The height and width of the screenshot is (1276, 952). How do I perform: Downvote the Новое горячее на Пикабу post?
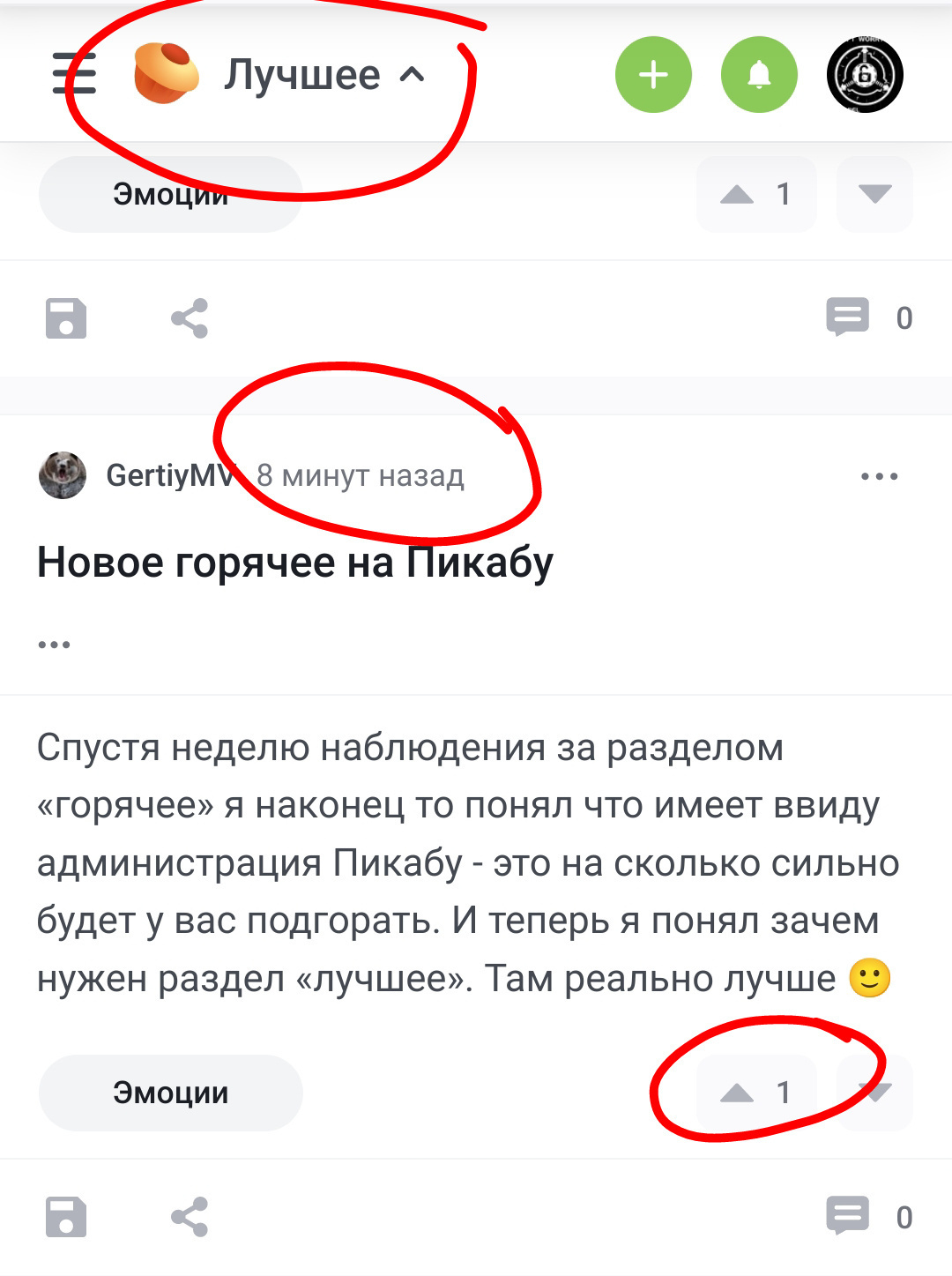[874, 1093]
